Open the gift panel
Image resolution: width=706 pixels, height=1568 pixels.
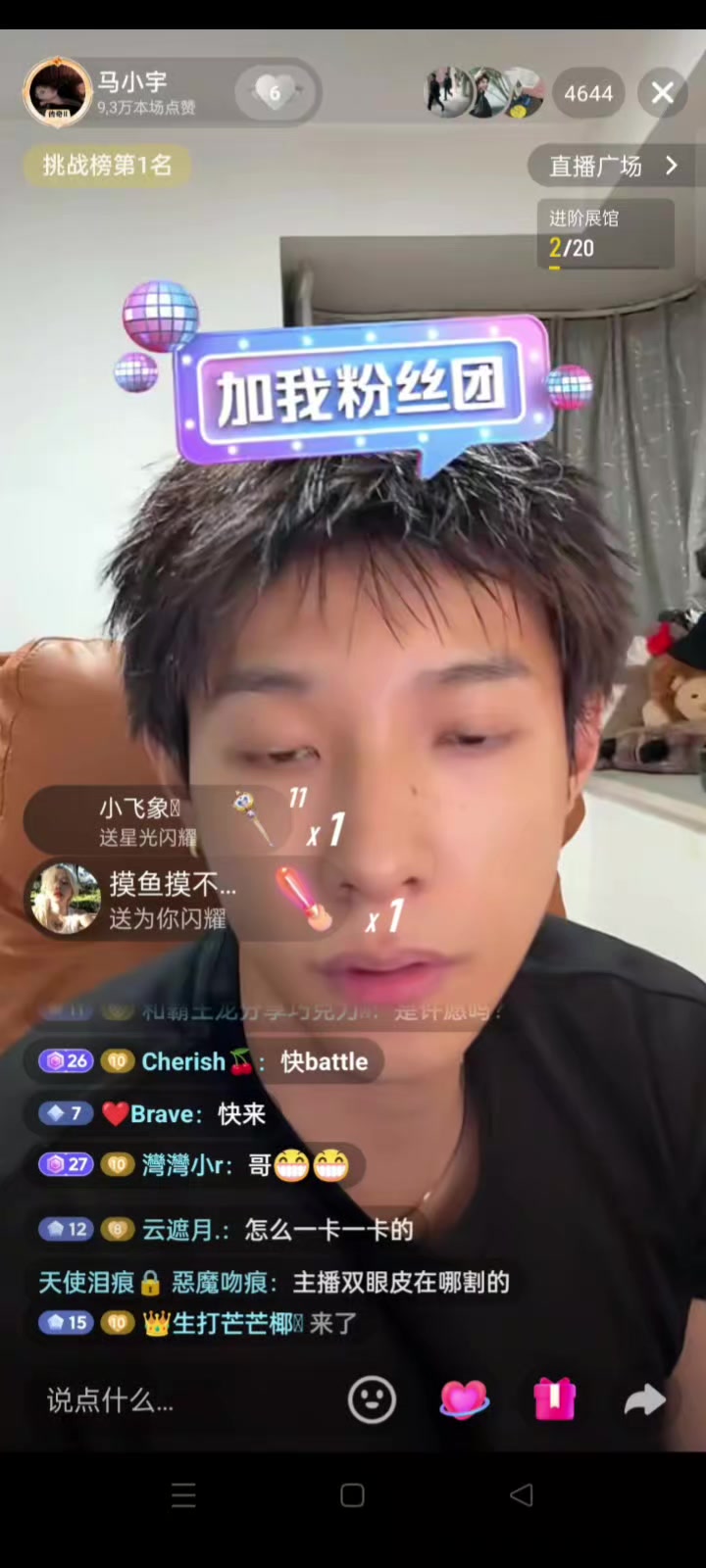pos(554,1399)
